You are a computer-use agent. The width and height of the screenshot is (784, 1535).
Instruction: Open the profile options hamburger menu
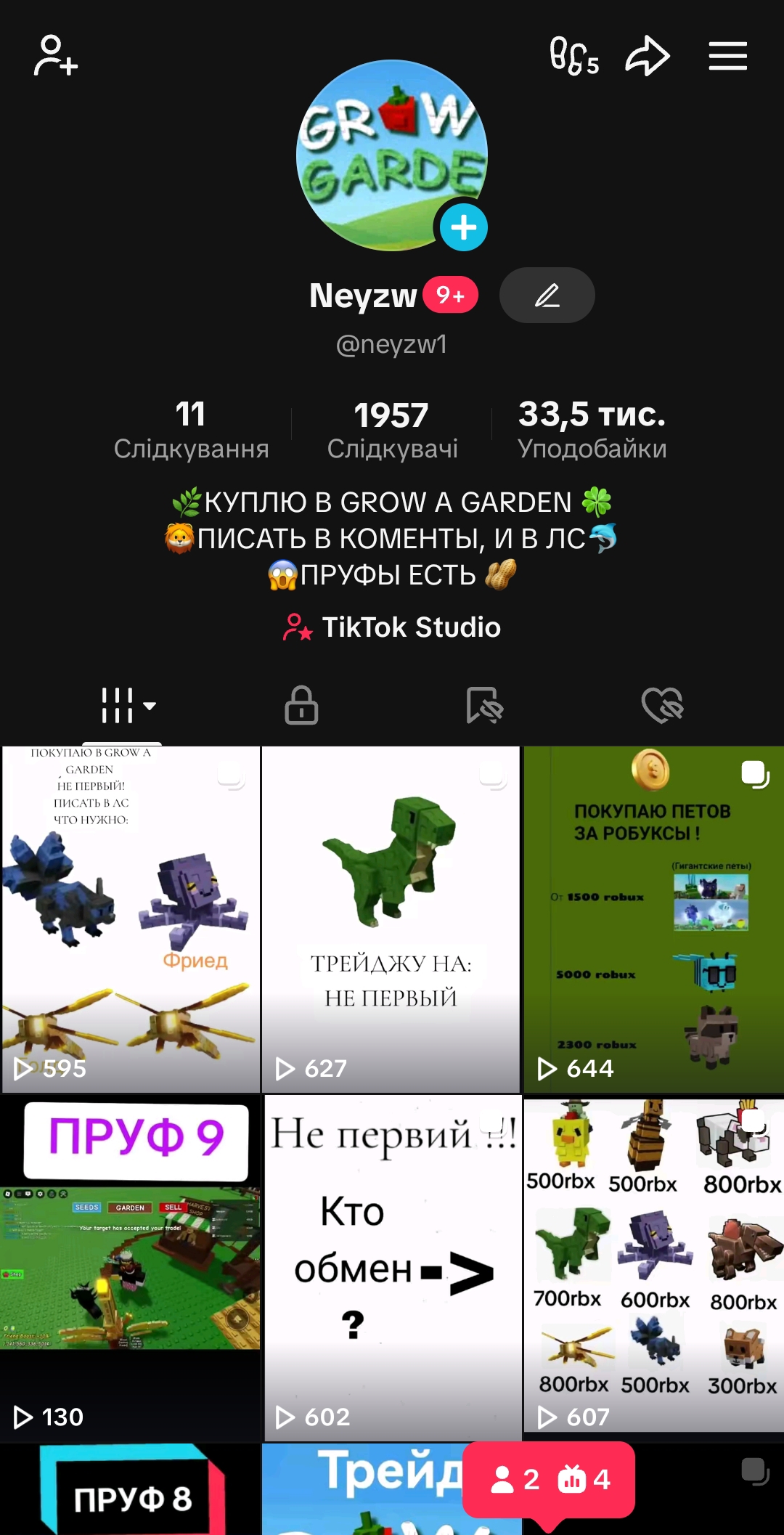728,56
